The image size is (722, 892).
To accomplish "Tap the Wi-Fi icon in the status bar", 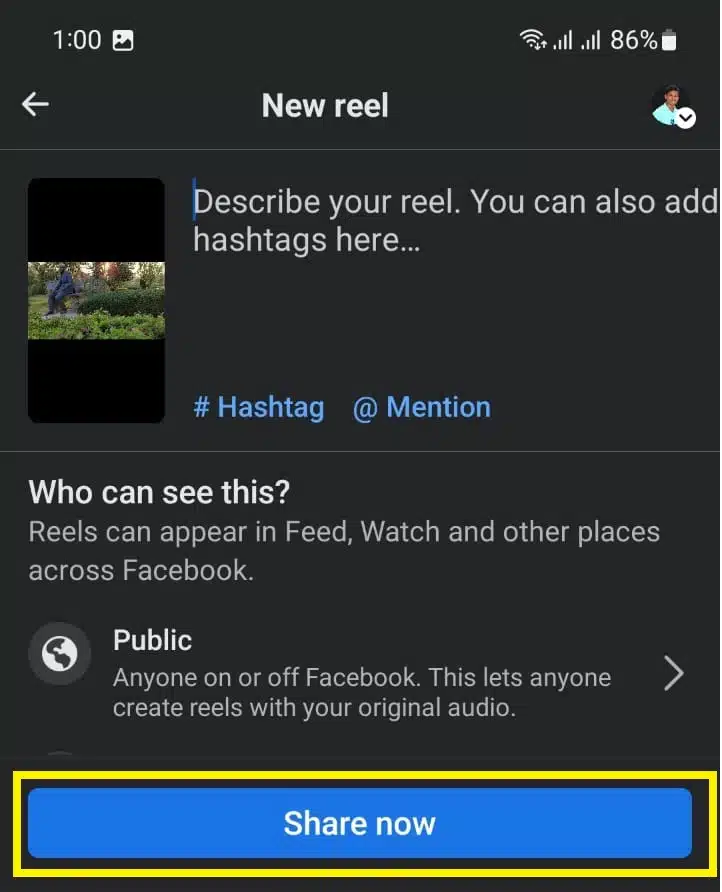I will (x=534, y=35).
